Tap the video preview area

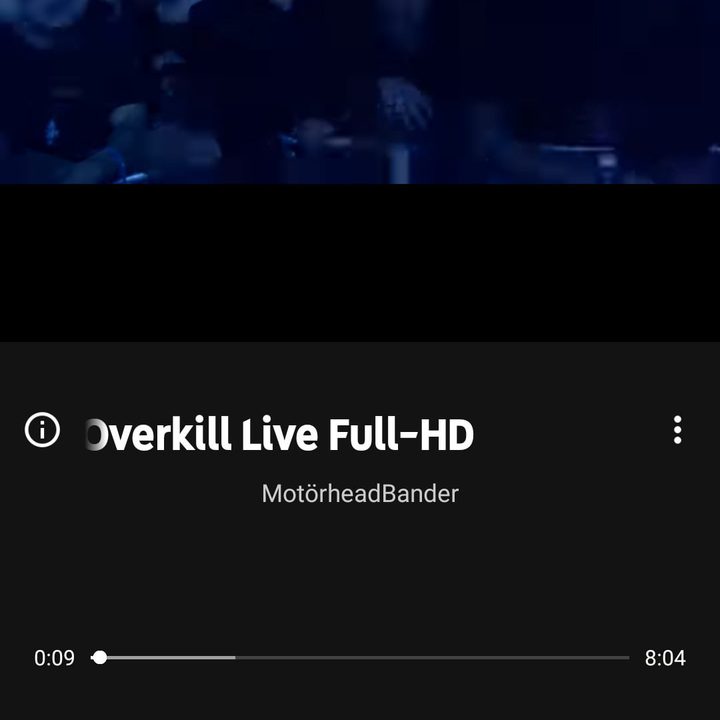point(360,92)
